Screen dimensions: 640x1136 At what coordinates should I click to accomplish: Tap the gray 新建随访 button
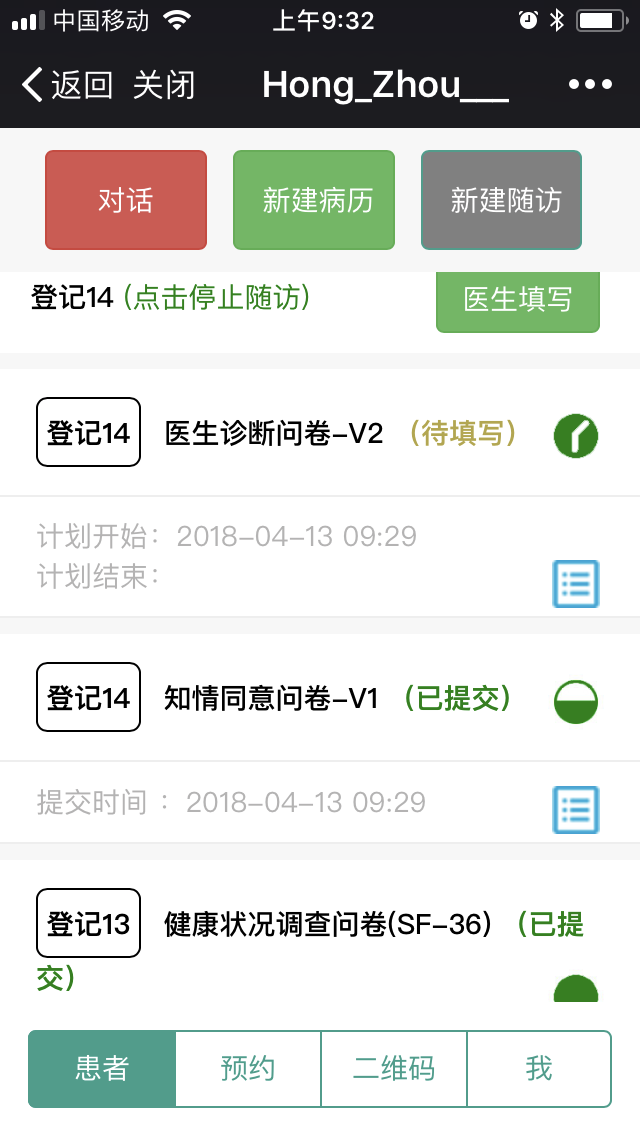(x=501, y=200)
